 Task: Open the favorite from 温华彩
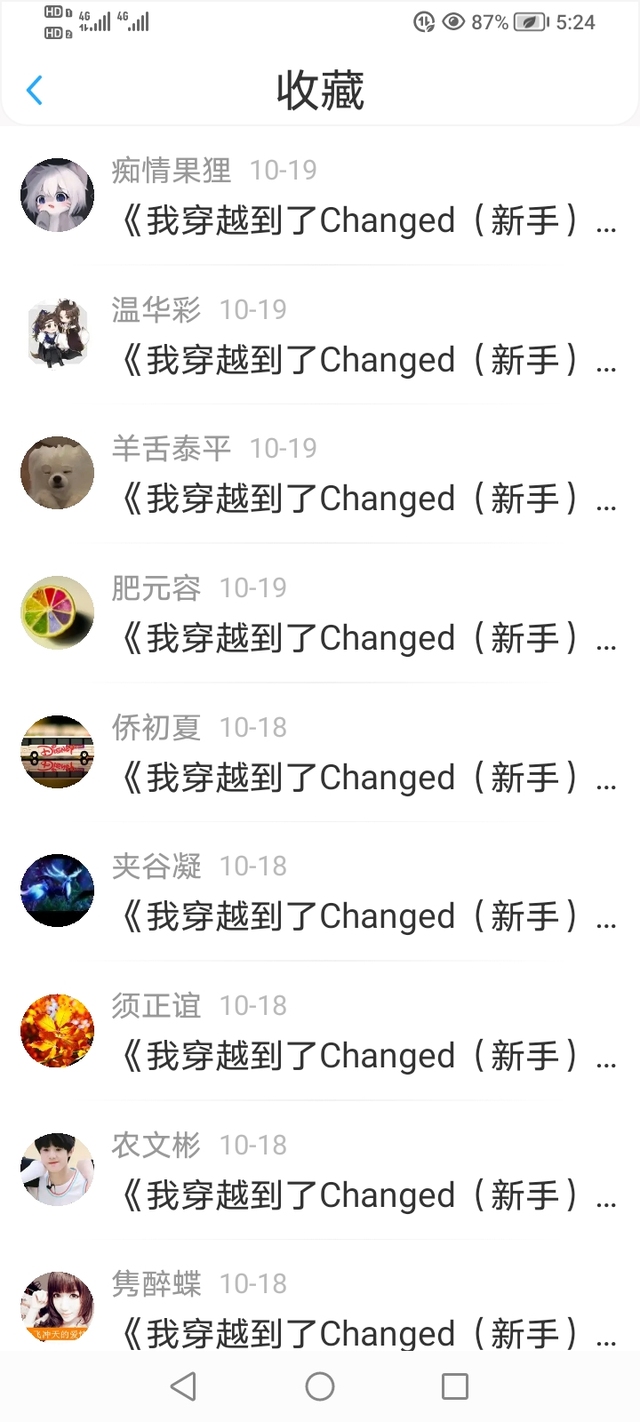pyautogui.click(x=366, y=360)
